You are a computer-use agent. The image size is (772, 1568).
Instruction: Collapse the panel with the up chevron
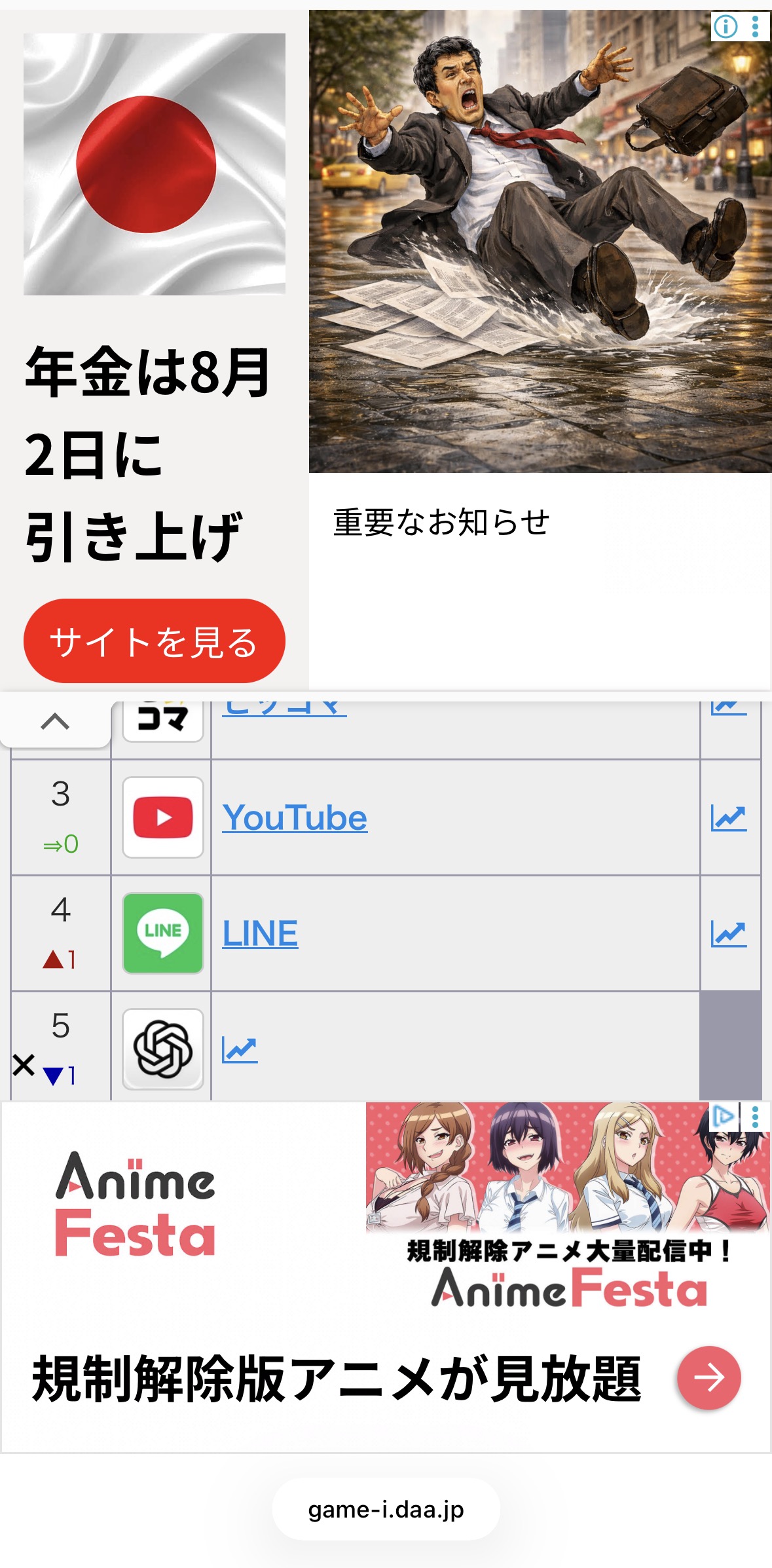(x=55, y=721)
